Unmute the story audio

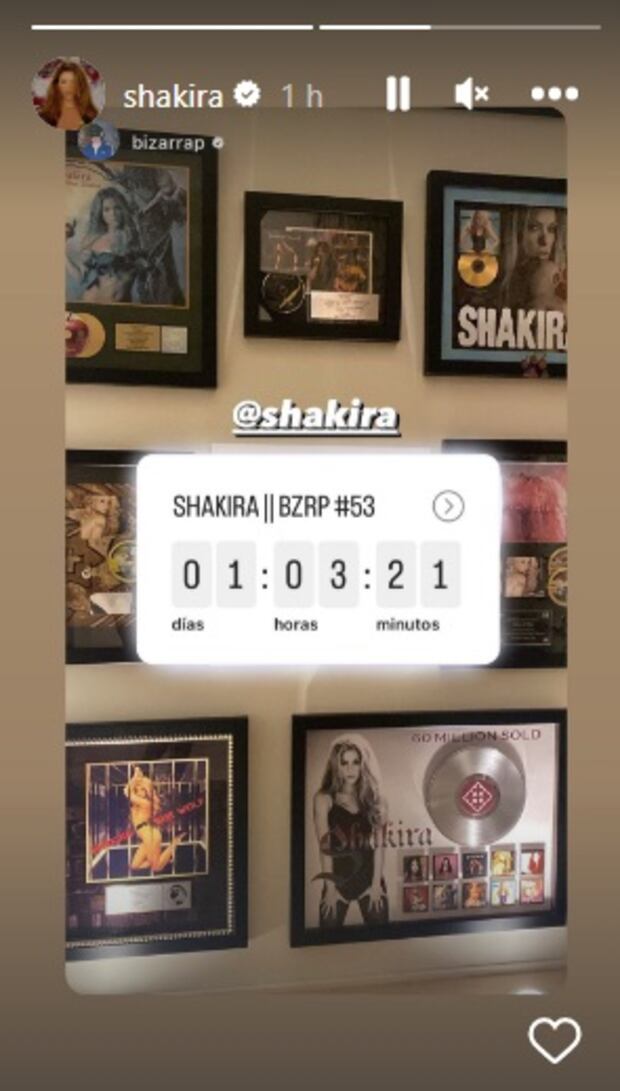coord(471,95)
